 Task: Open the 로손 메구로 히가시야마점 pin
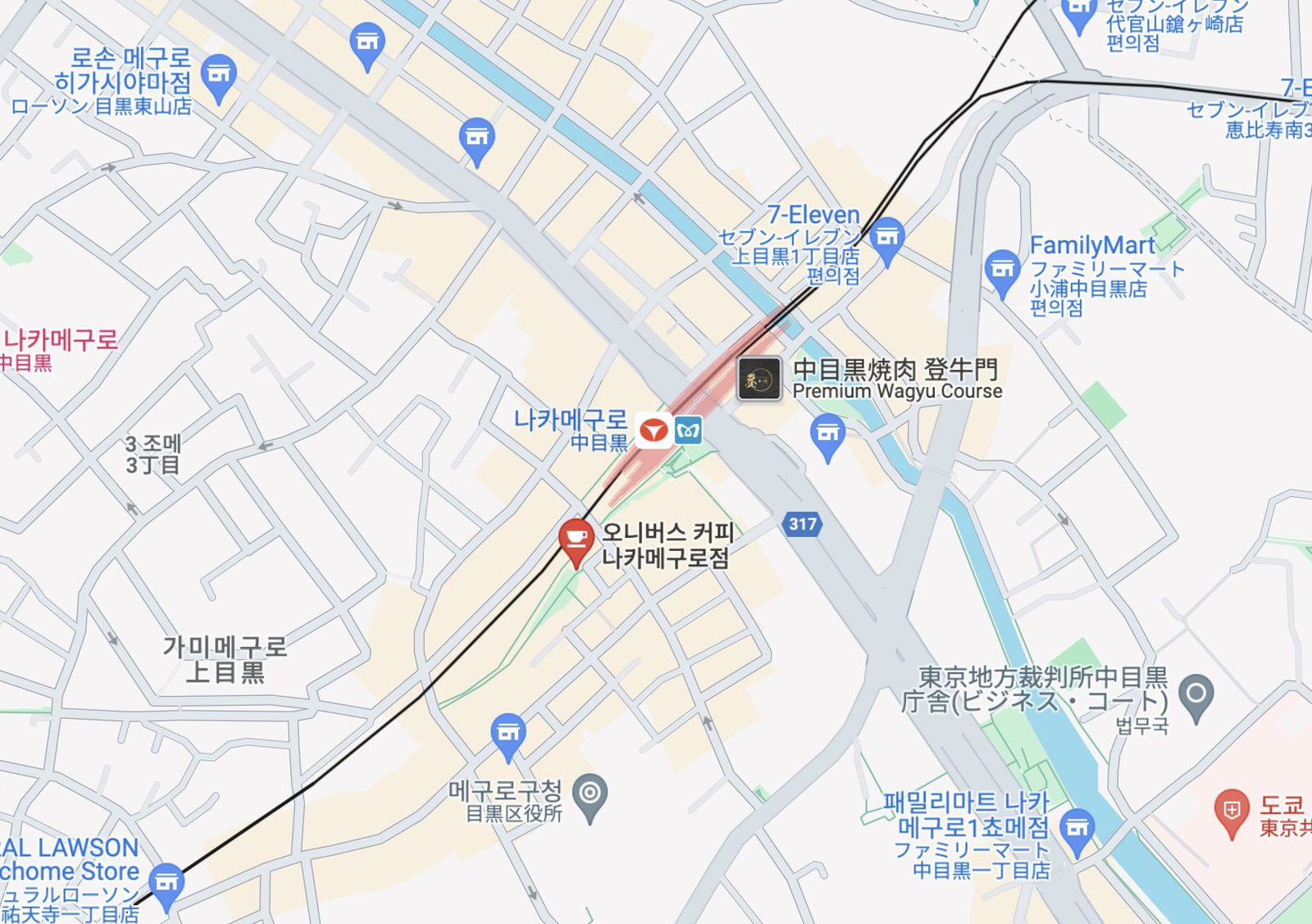[218, 75]
